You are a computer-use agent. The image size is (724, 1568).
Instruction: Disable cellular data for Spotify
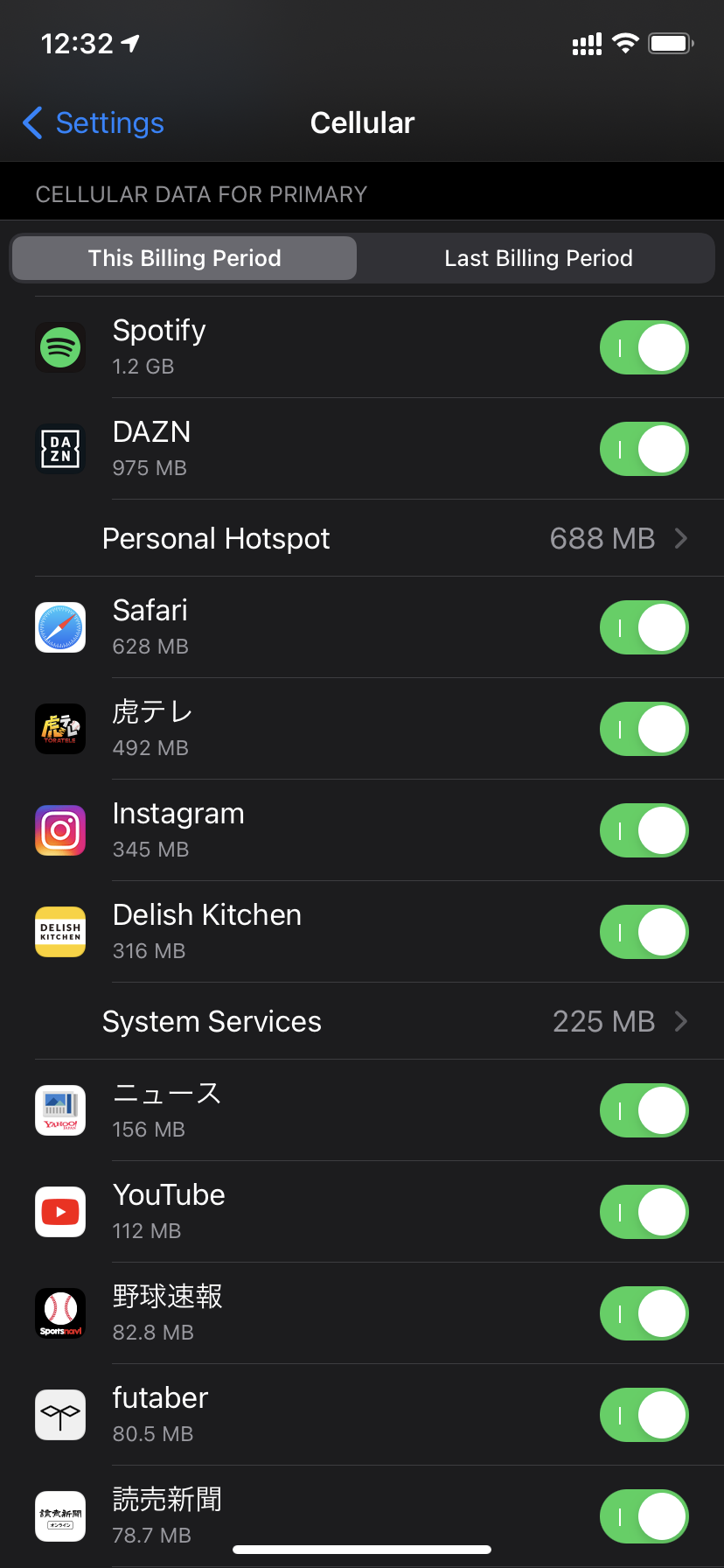pos(644,348)
